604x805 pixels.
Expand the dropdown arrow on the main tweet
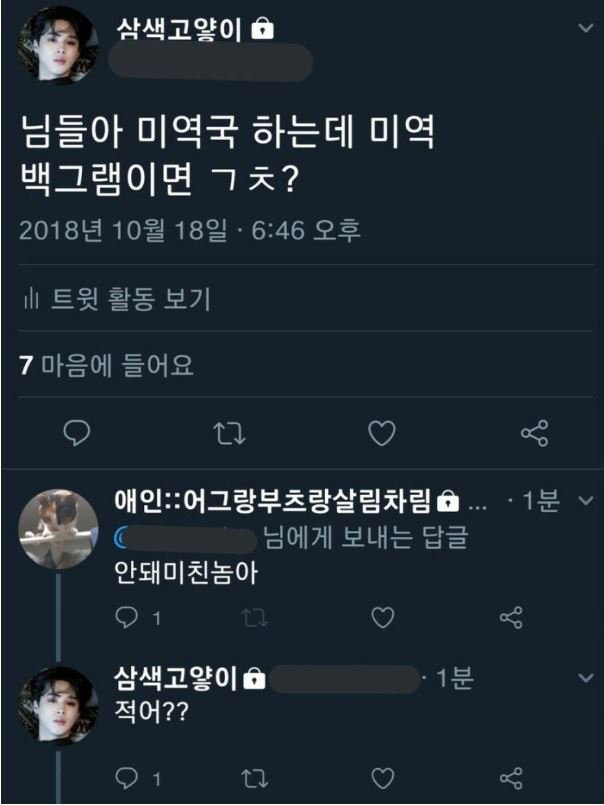[587, 29]
